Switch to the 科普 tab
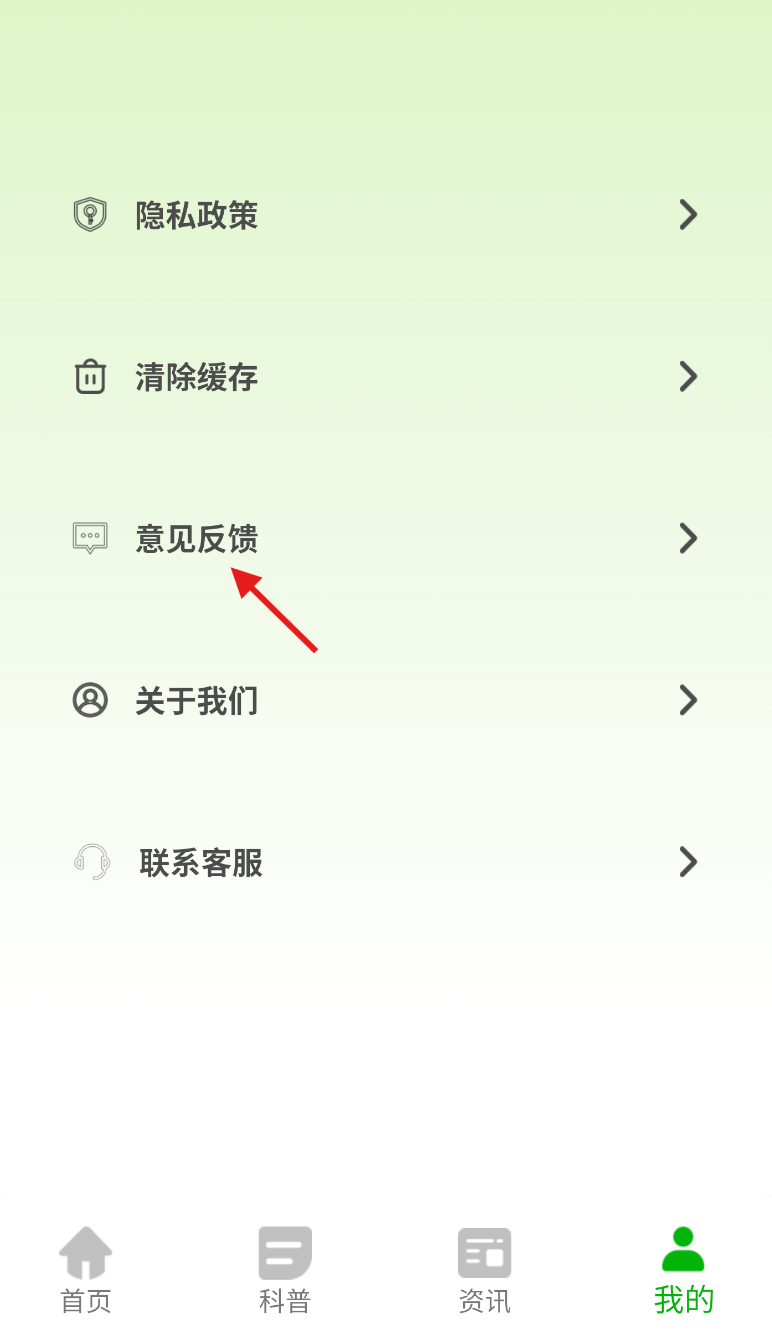This screenshot has height=1332, width=772. (285, 1270)
